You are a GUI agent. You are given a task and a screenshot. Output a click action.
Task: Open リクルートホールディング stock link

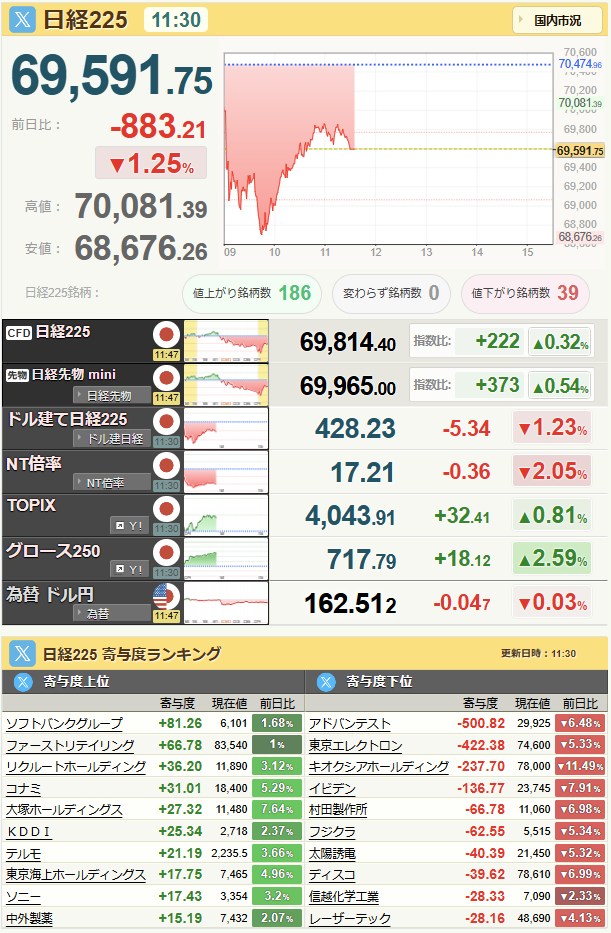pyautogui.click(x=76, y=766)
